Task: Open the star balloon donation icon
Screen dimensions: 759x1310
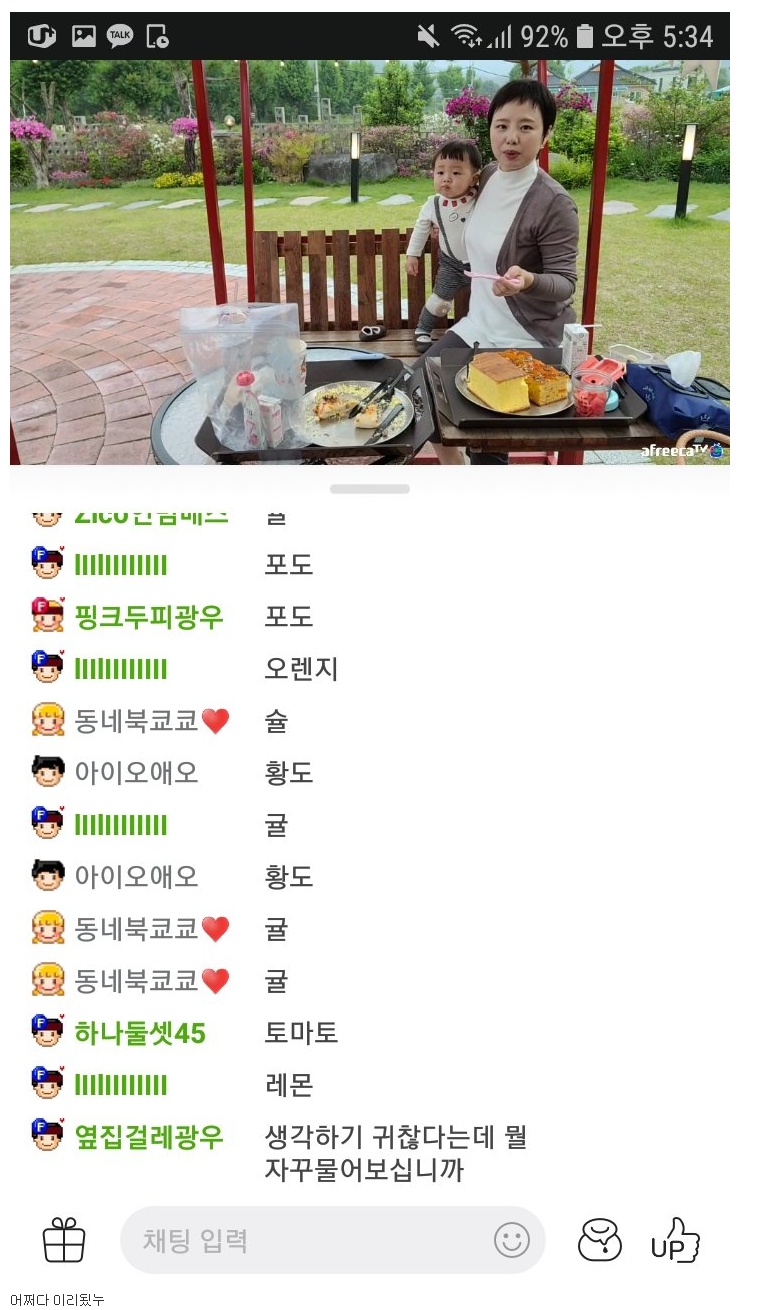Action: pos(600,1240)
